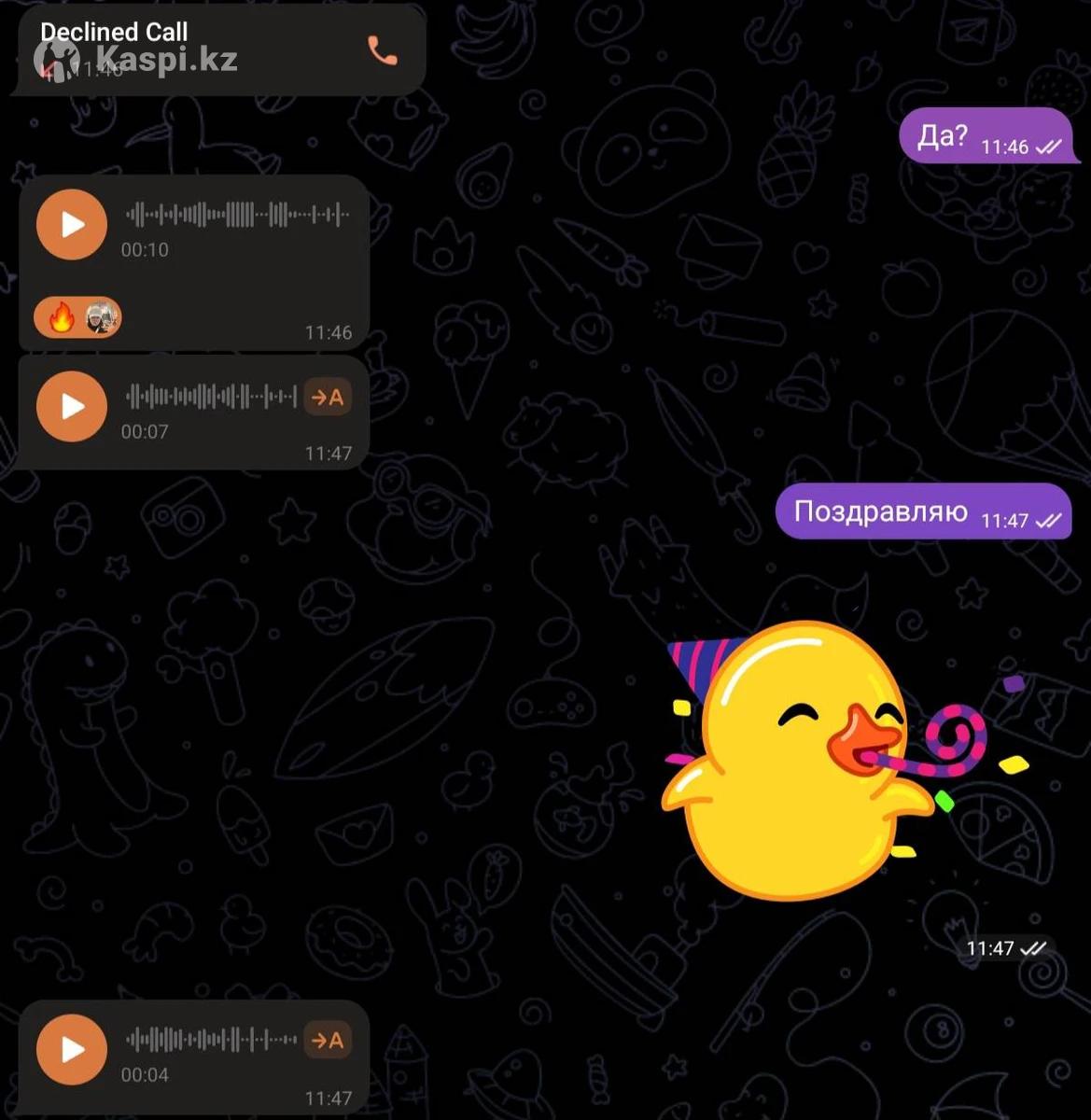The height and width of the screenshot is (1120, 1091).
Task: Play the 00:10 voice message
Action: coord(72,225)
